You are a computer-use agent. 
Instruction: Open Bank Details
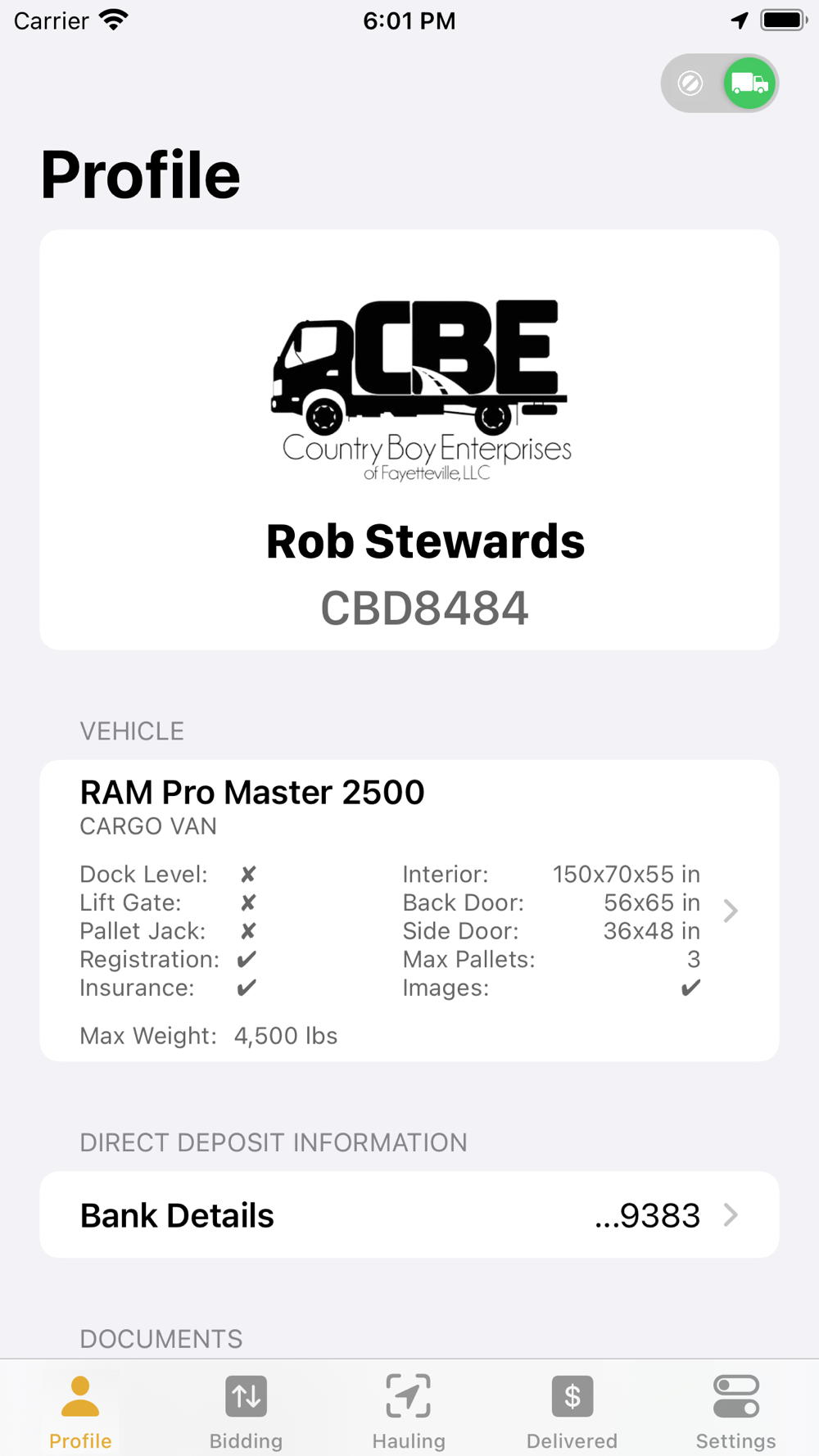409,1215
